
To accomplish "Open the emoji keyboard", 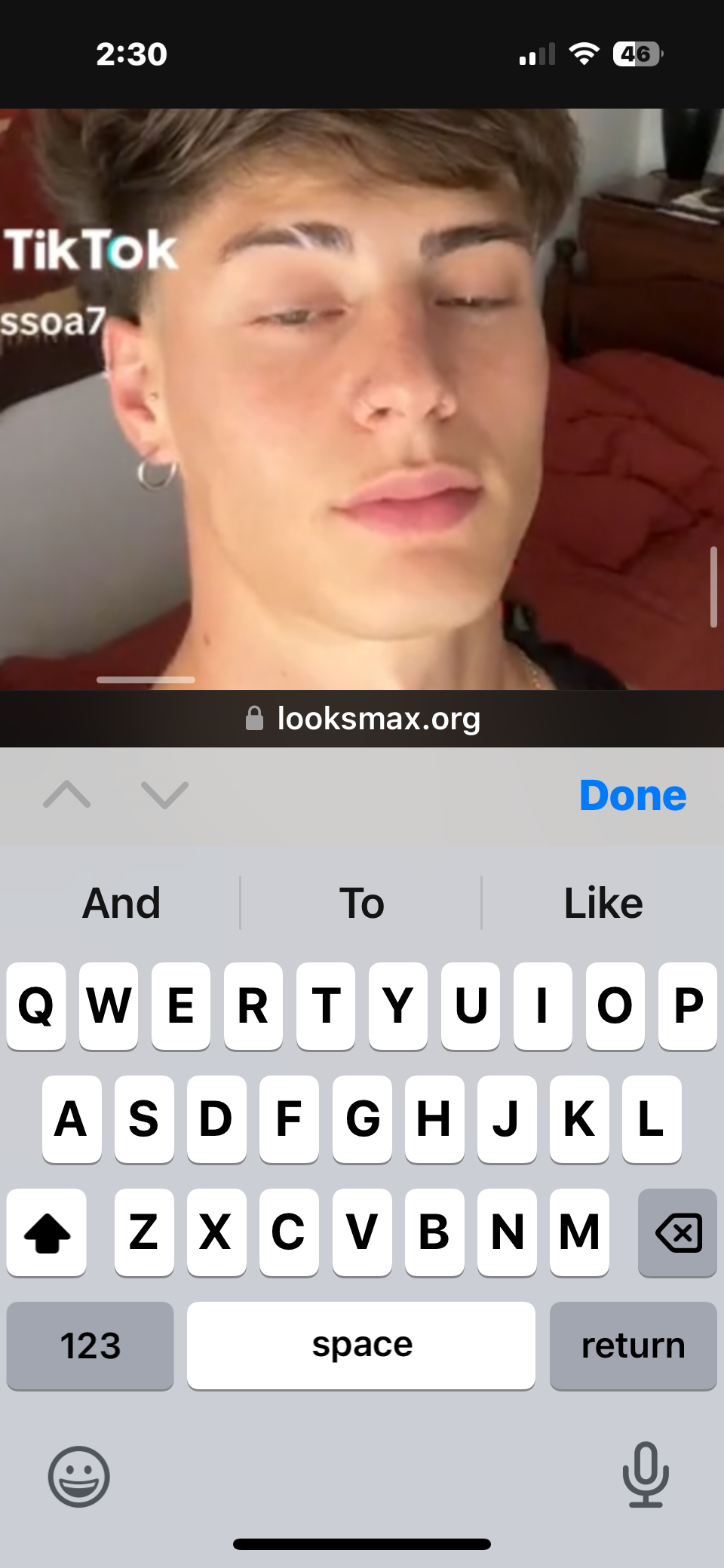I will (78, 1476).
